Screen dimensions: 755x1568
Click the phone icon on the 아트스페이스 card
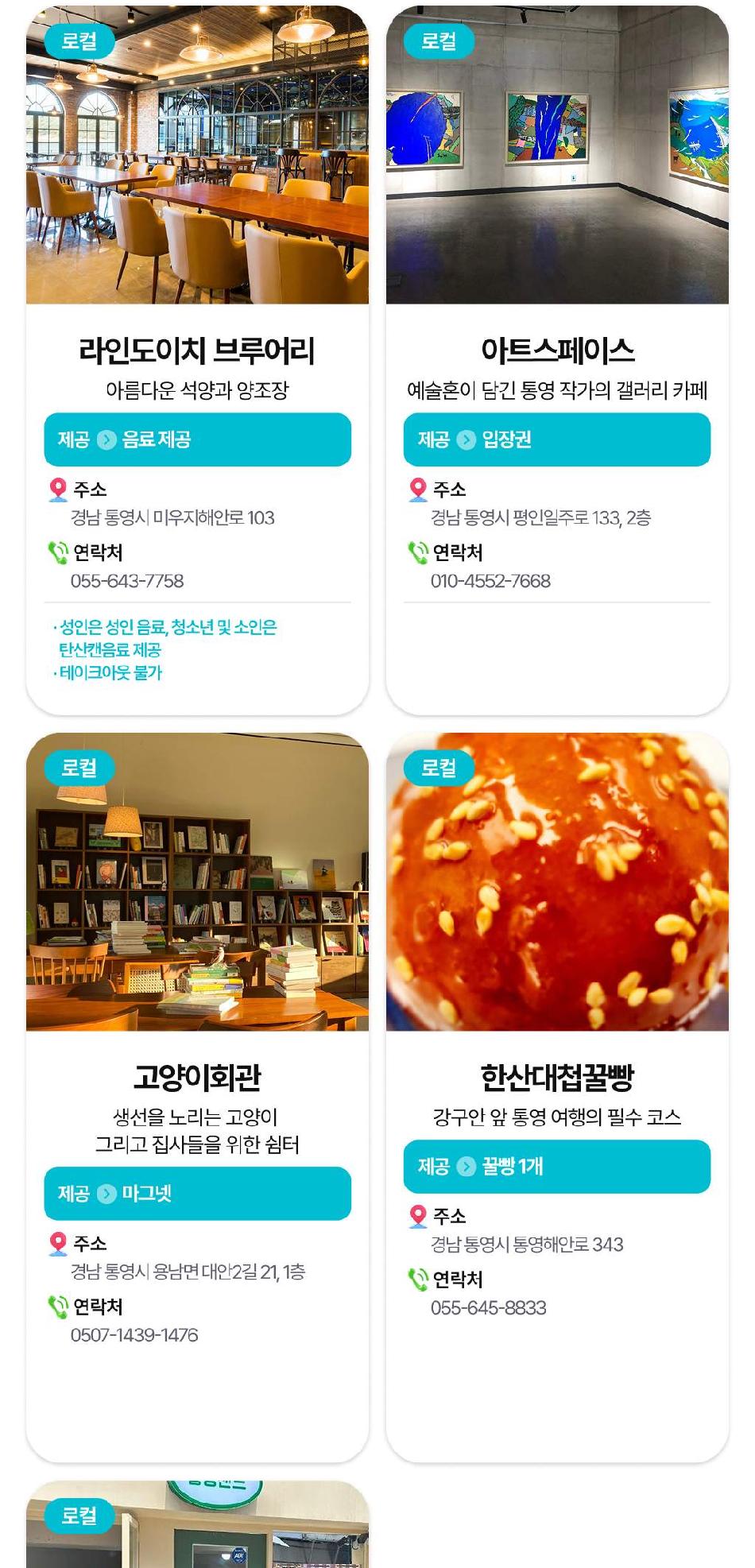click(416, 550)
